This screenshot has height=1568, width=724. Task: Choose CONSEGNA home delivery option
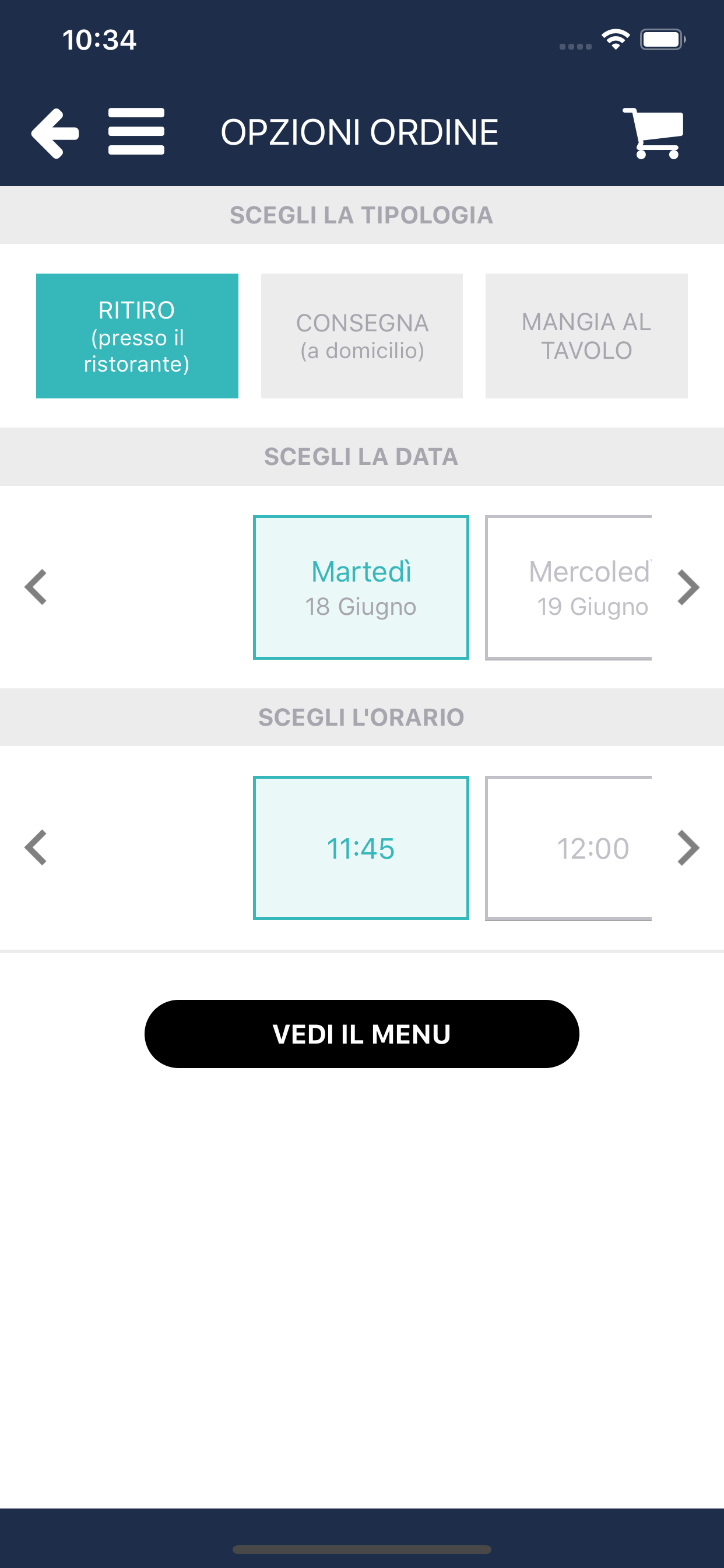click(x=362, y=336)
